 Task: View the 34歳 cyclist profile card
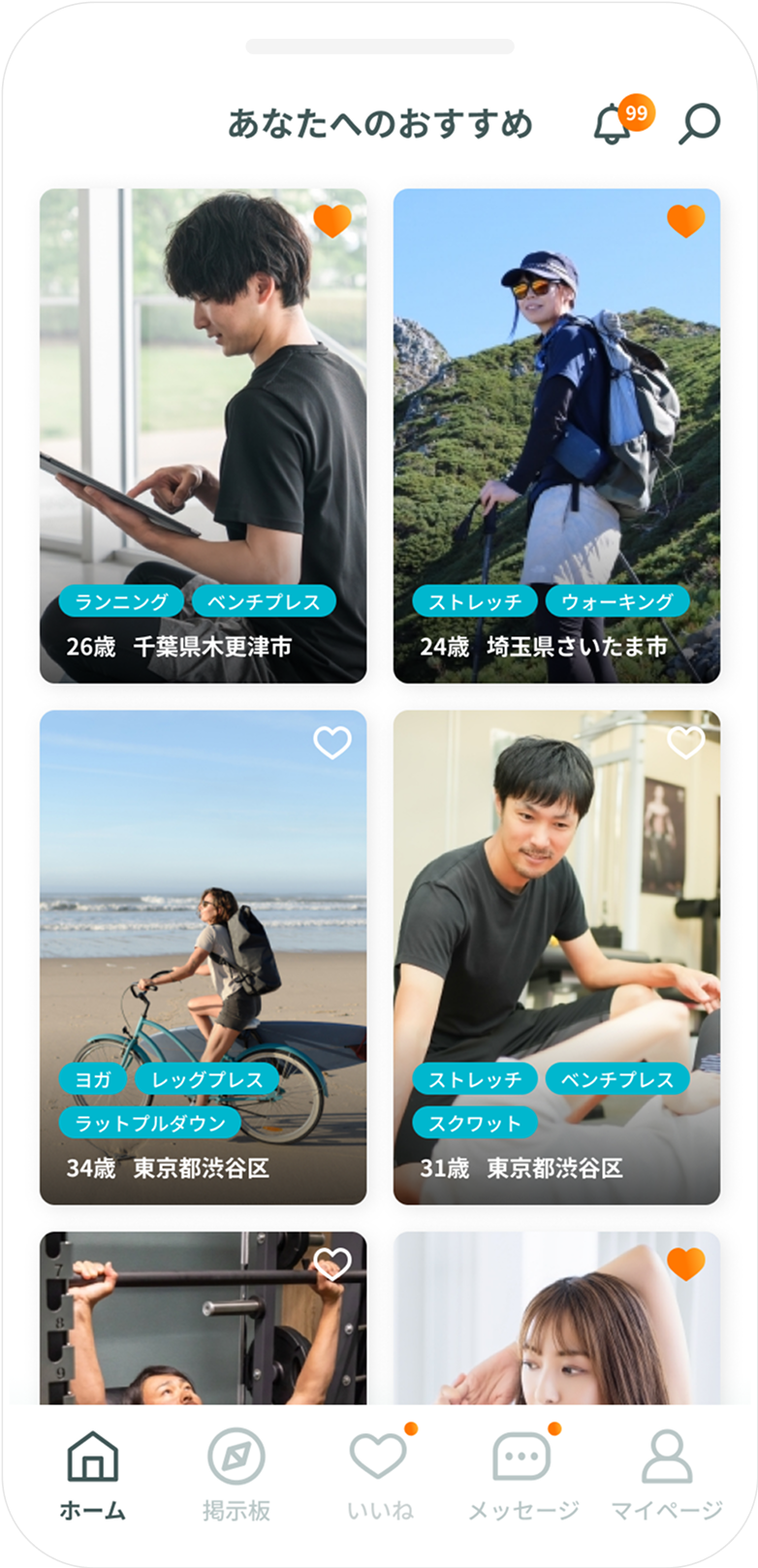tap(204, 957)
